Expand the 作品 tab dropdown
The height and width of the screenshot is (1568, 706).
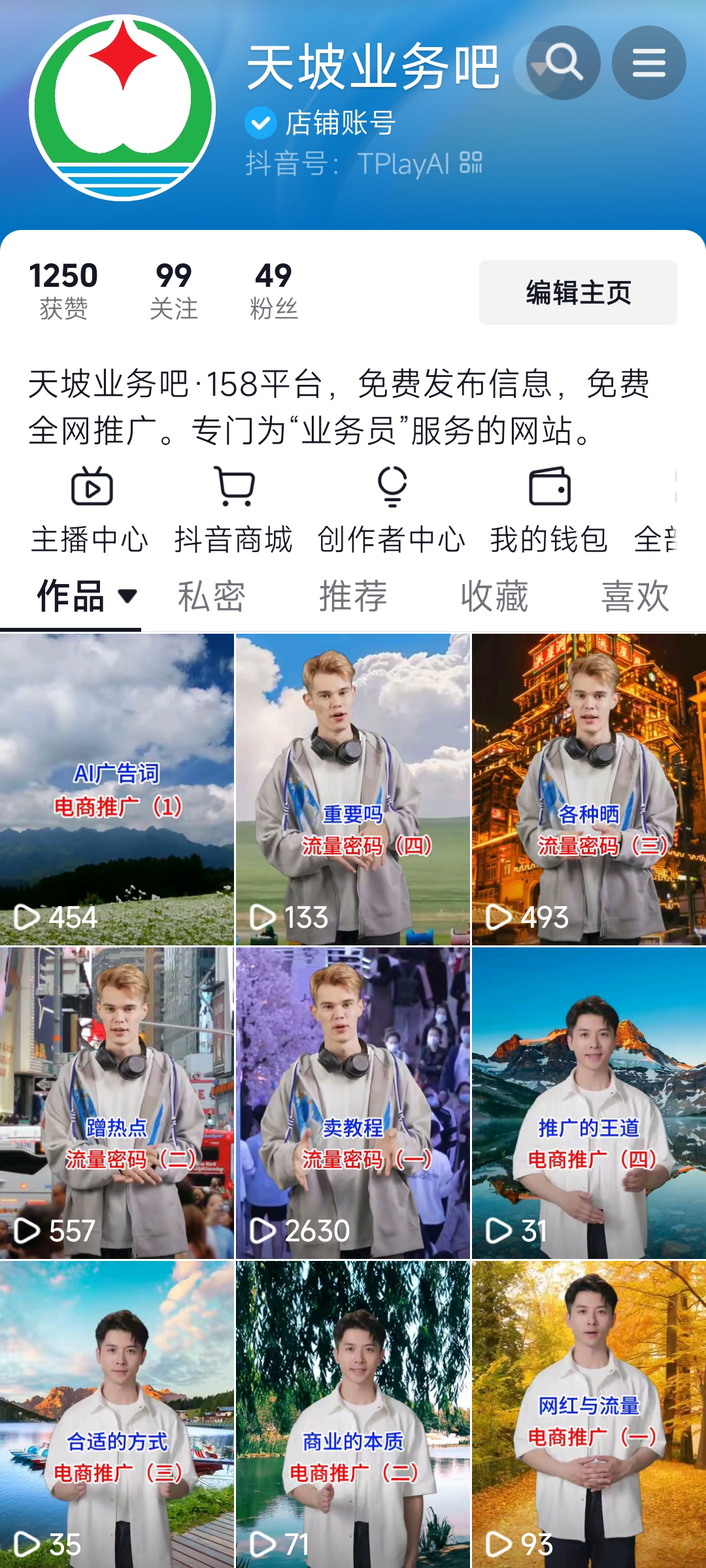point(127,596)
